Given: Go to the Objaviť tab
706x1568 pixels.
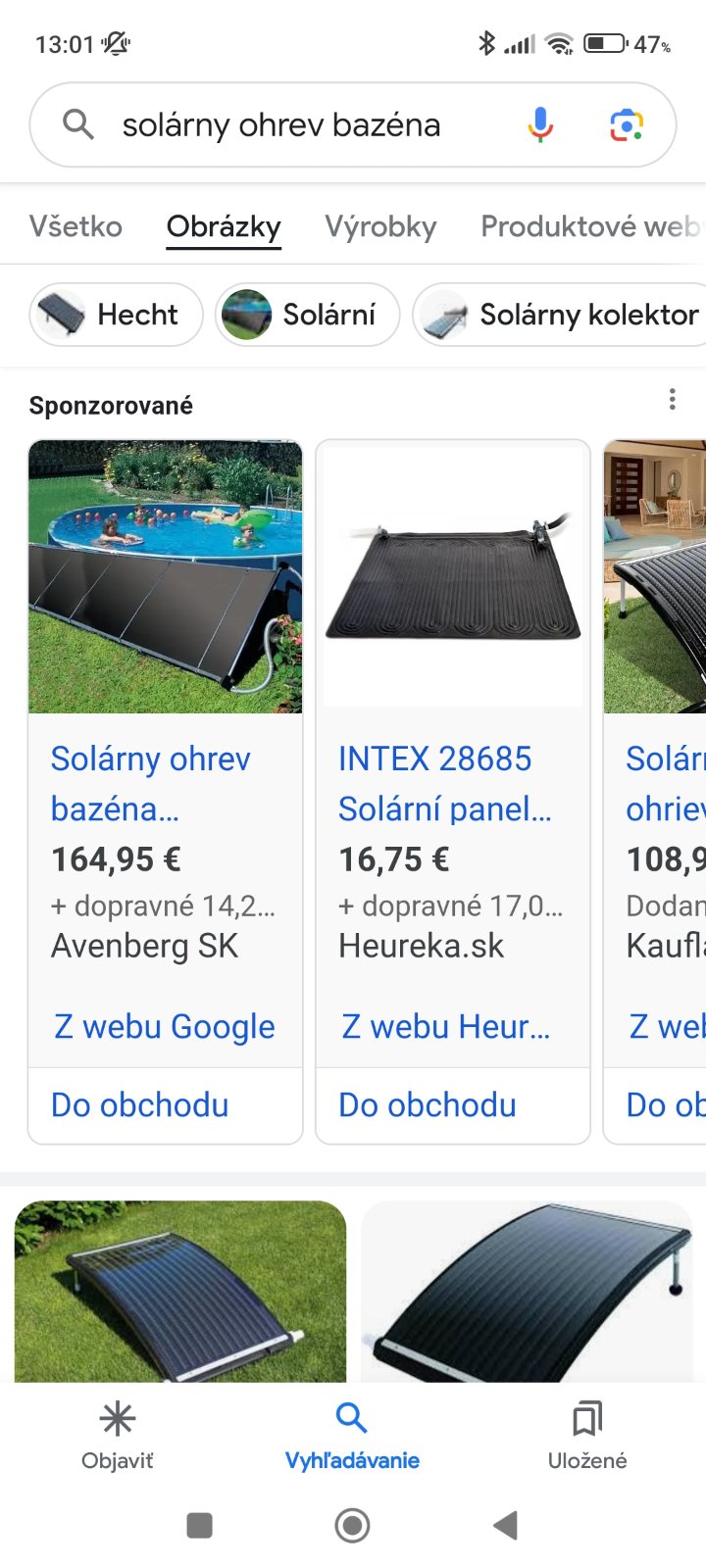Looking at the screenshot, I should coord(117,1436).
